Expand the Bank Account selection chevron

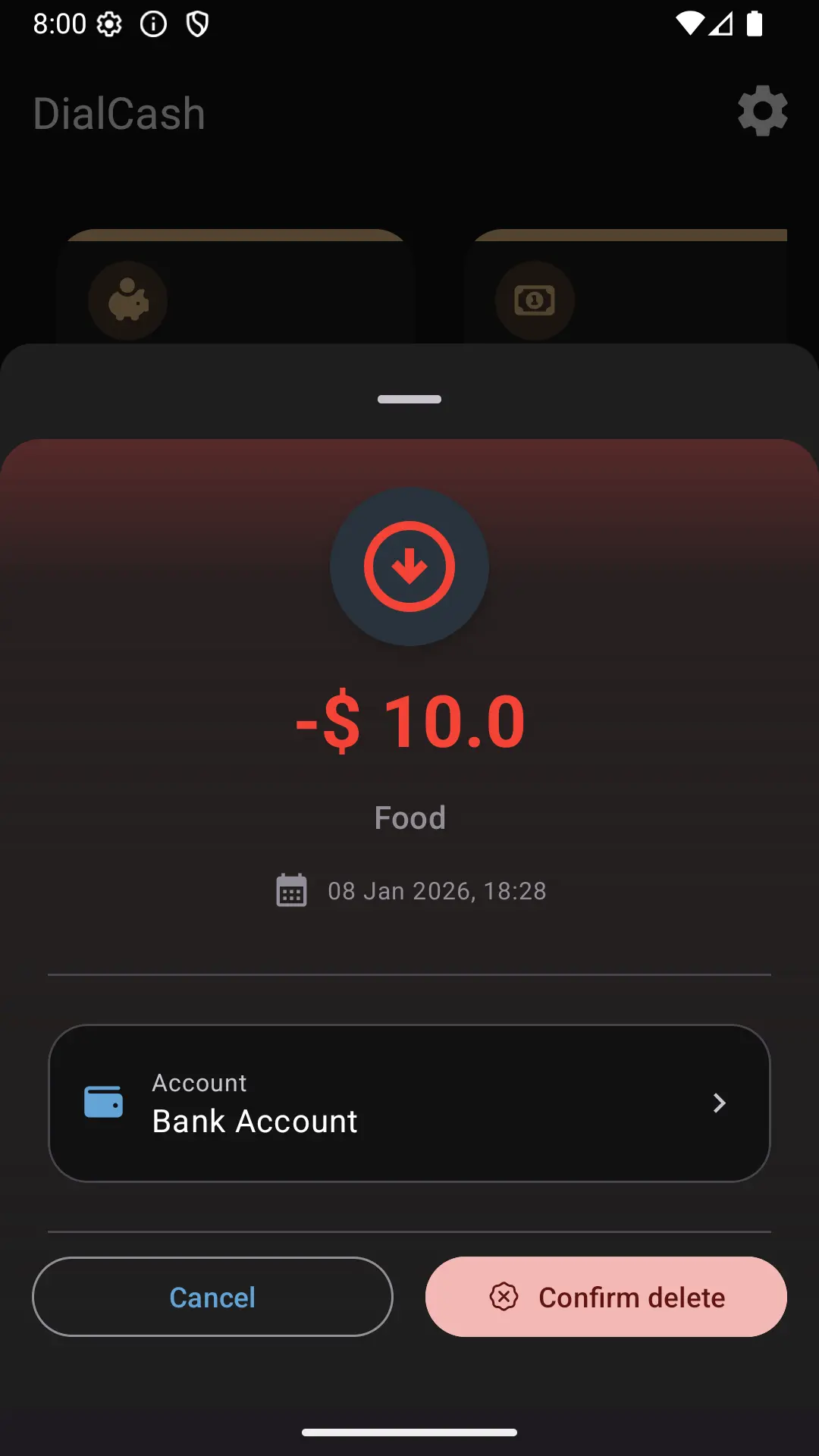click(x=718, y=1103)
